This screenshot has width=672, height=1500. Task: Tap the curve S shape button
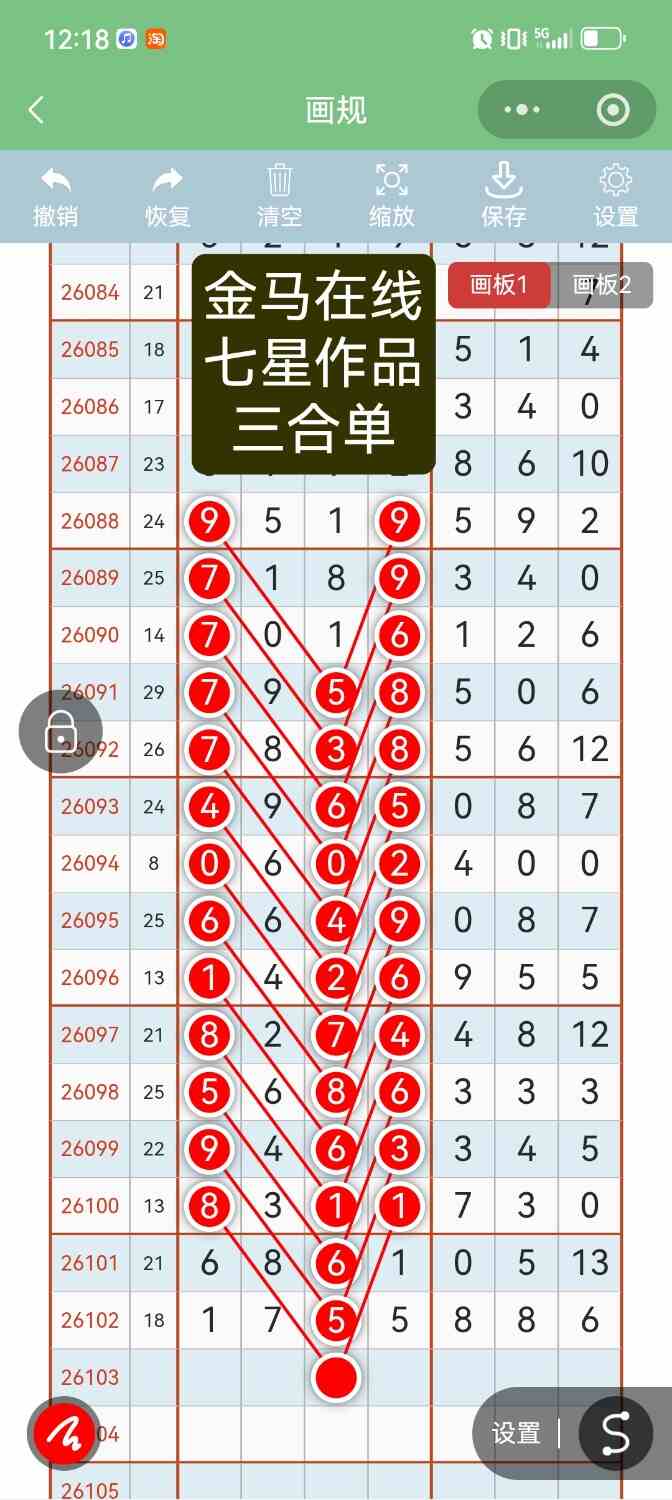[616, 1434]
